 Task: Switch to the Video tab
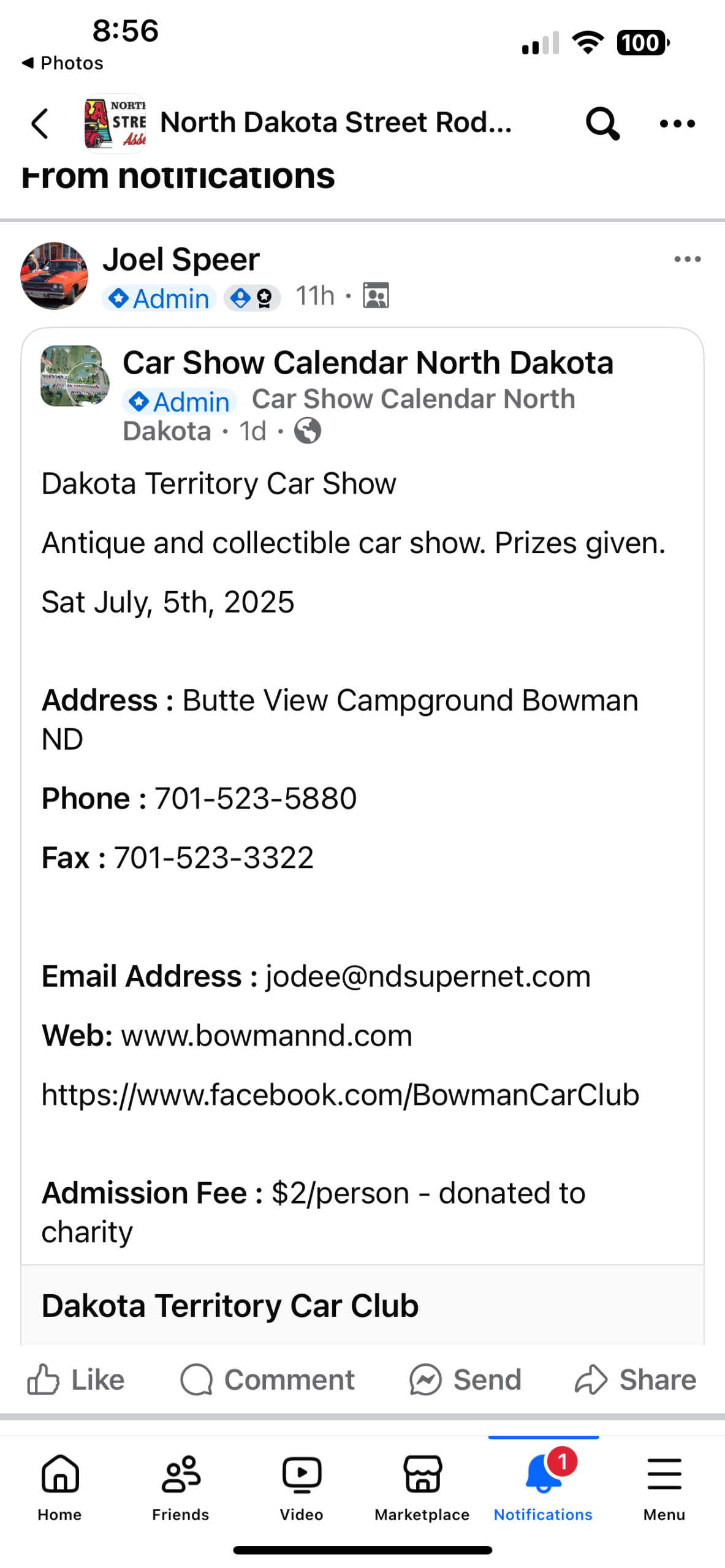click(302, 1487)
